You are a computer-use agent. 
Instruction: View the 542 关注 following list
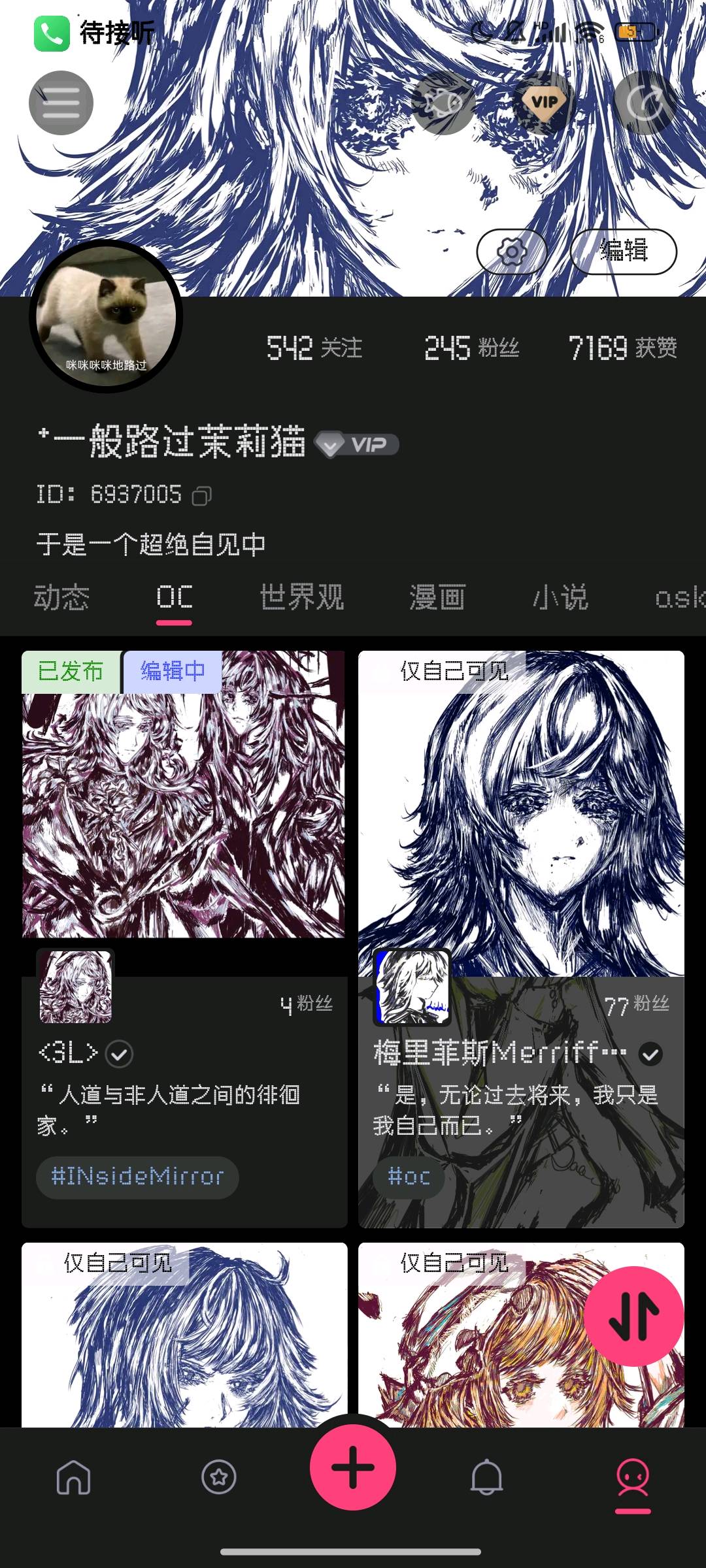click(314, 348)
